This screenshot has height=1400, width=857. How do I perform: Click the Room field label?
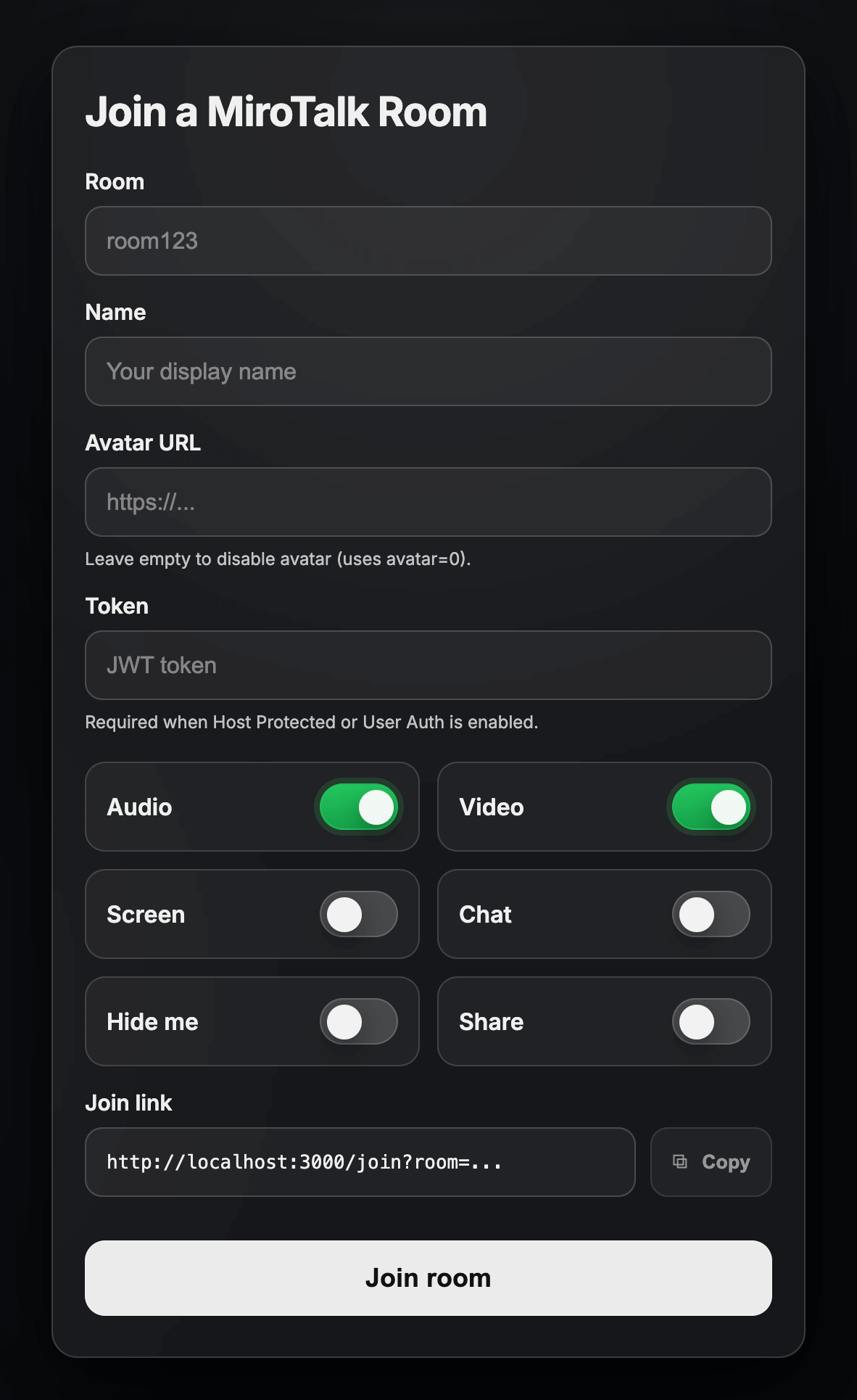(115, 182)
